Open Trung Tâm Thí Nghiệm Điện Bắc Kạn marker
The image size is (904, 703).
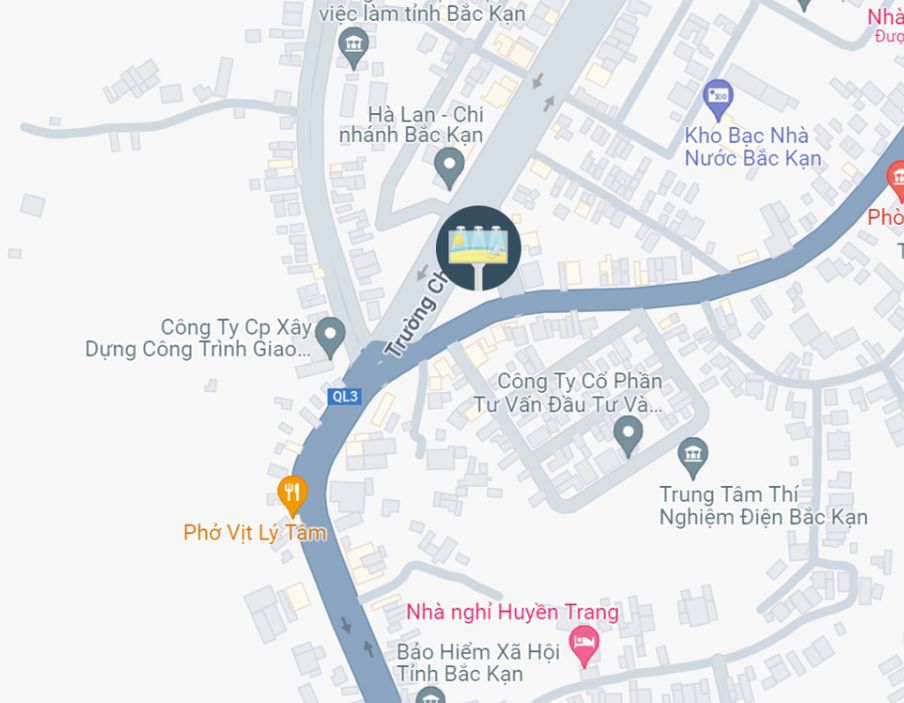[692, 456]
